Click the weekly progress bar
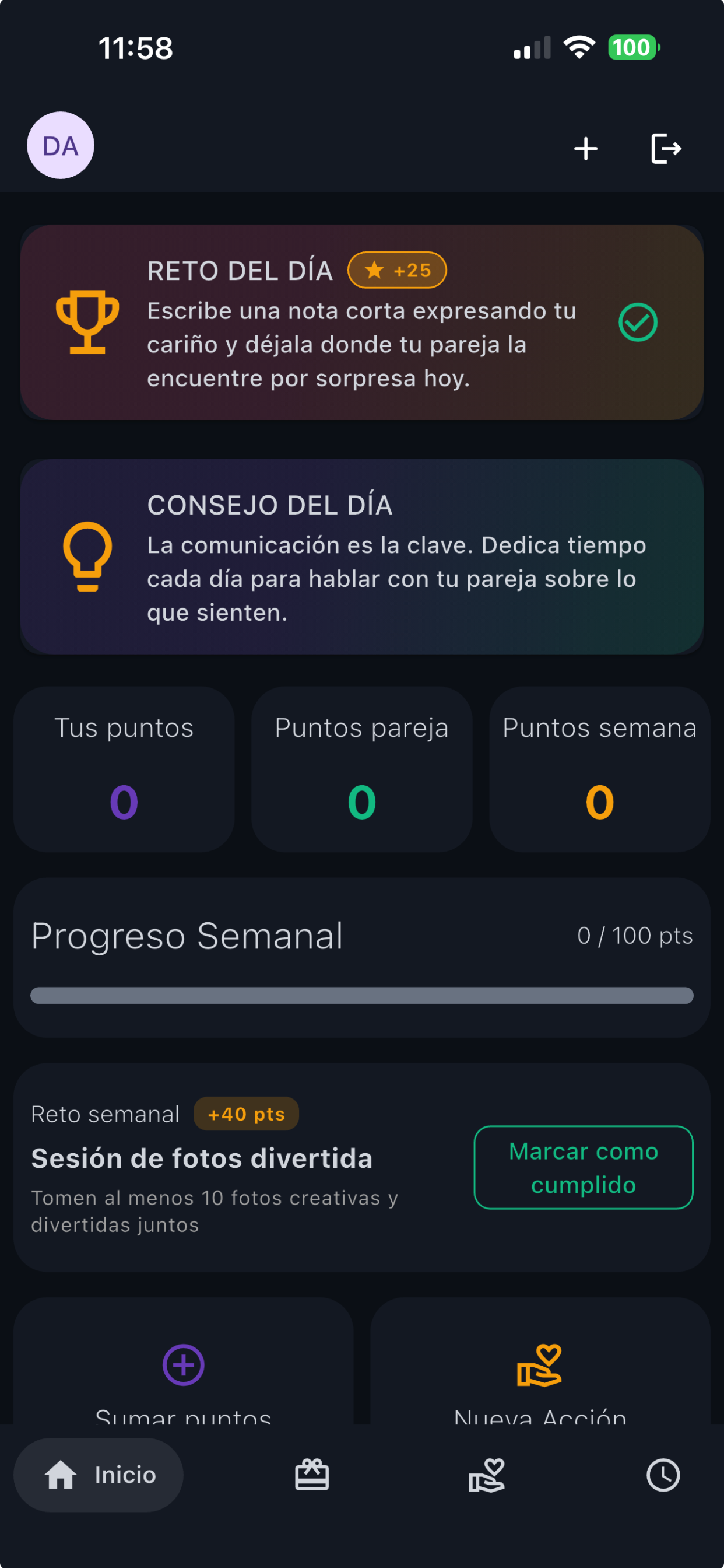This screenshot has width=724, height=1568. (361, 996)
